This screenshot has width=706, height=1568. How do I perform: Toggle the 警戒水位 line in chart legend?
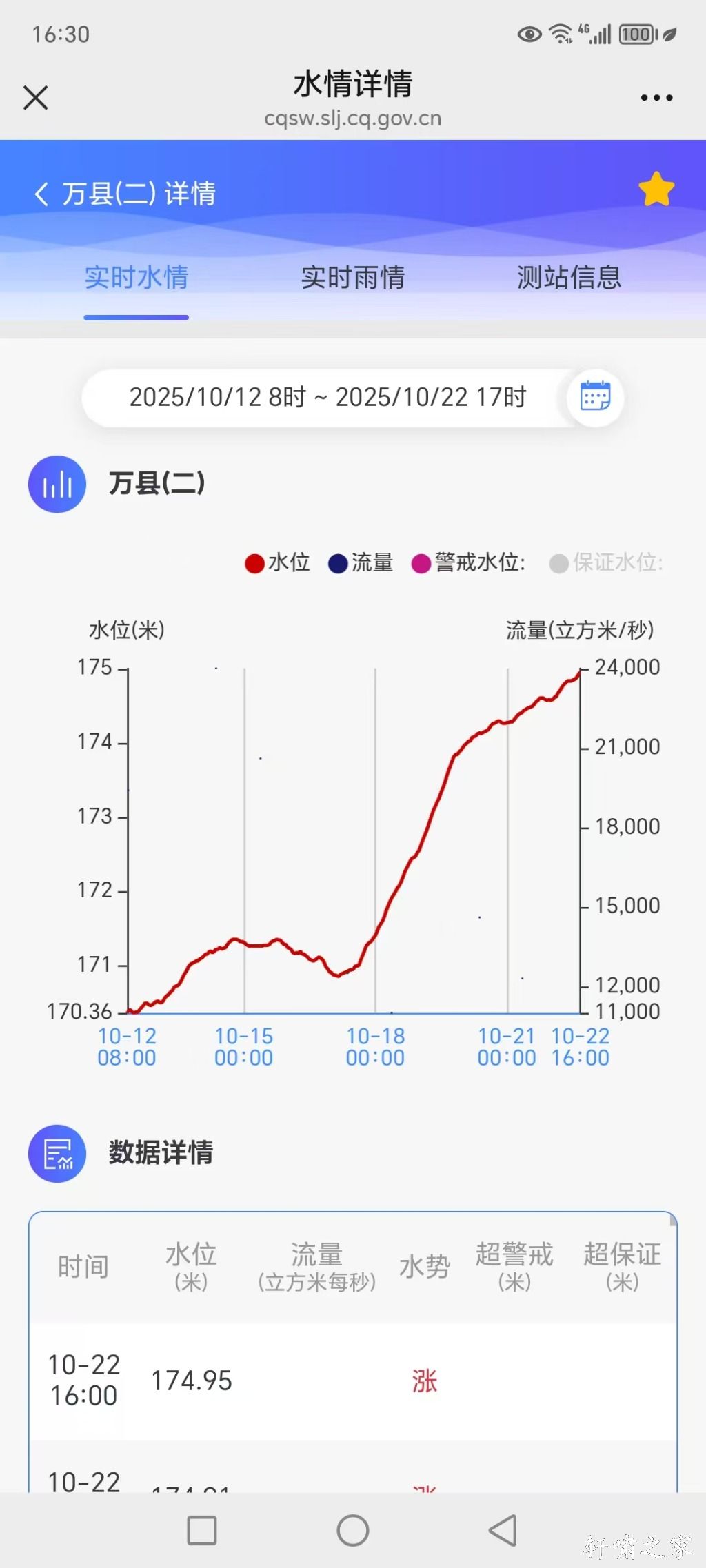[469, 563]
